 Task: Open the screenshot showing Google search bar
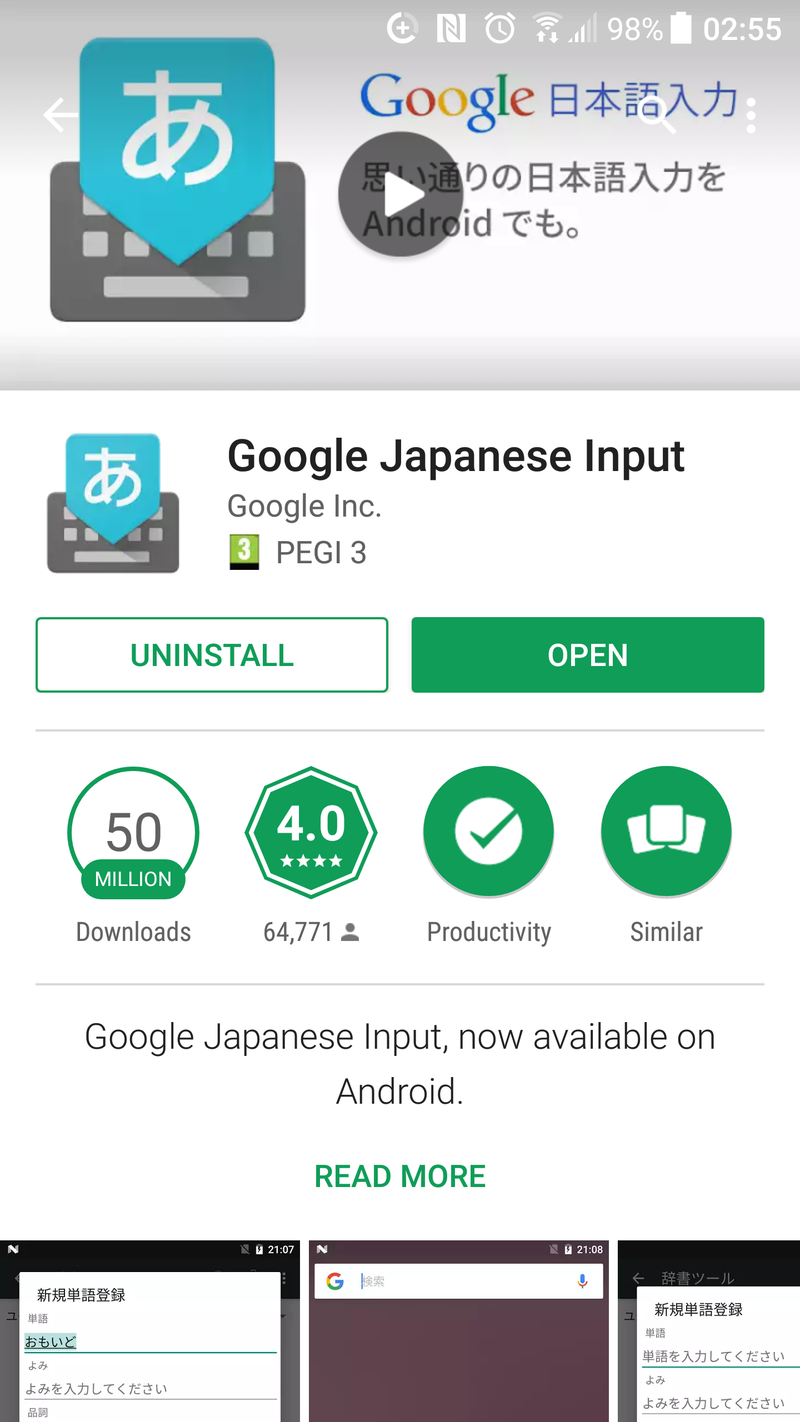click(x=459, y=1330)
